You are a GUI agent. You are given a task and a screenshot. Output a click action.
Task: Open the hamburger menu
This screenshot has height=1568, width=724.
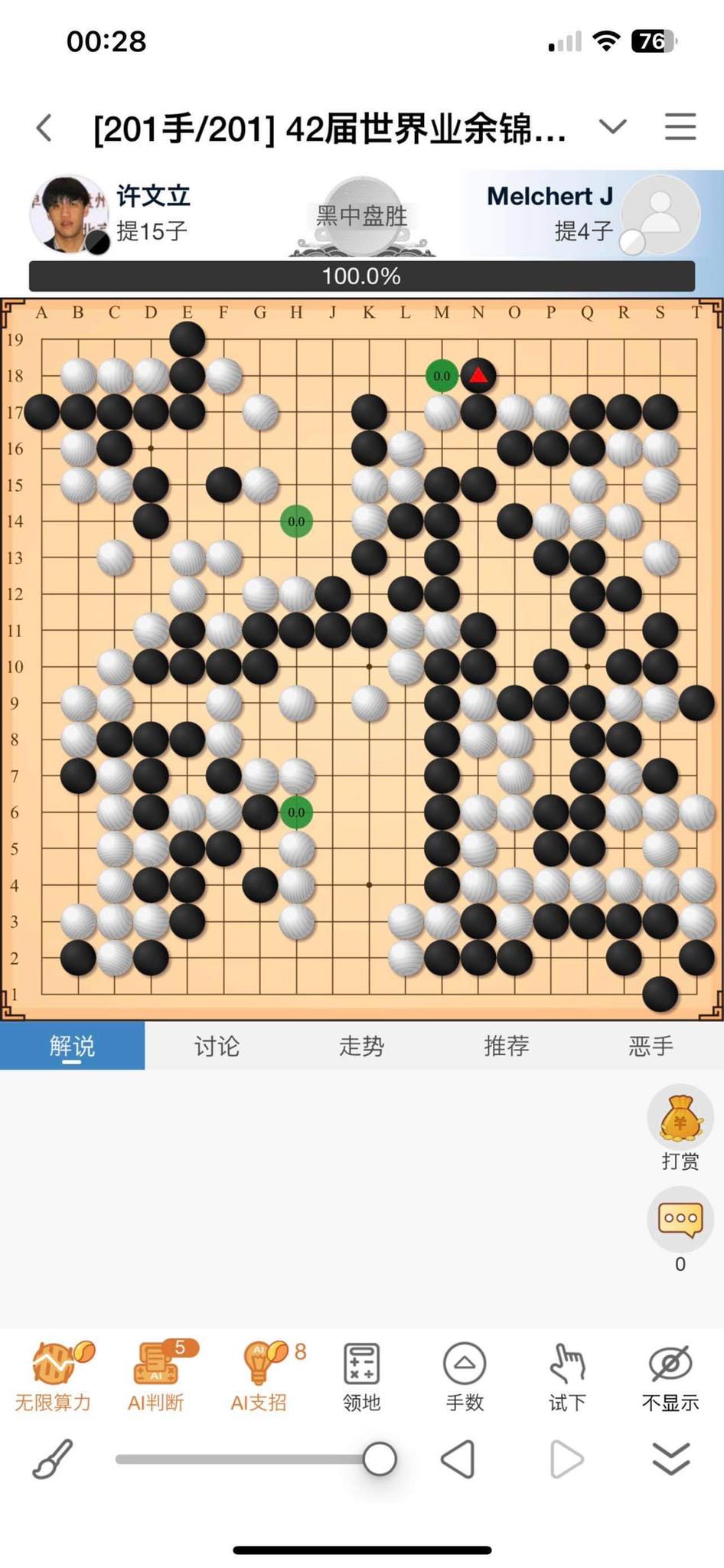coord(680,127)
